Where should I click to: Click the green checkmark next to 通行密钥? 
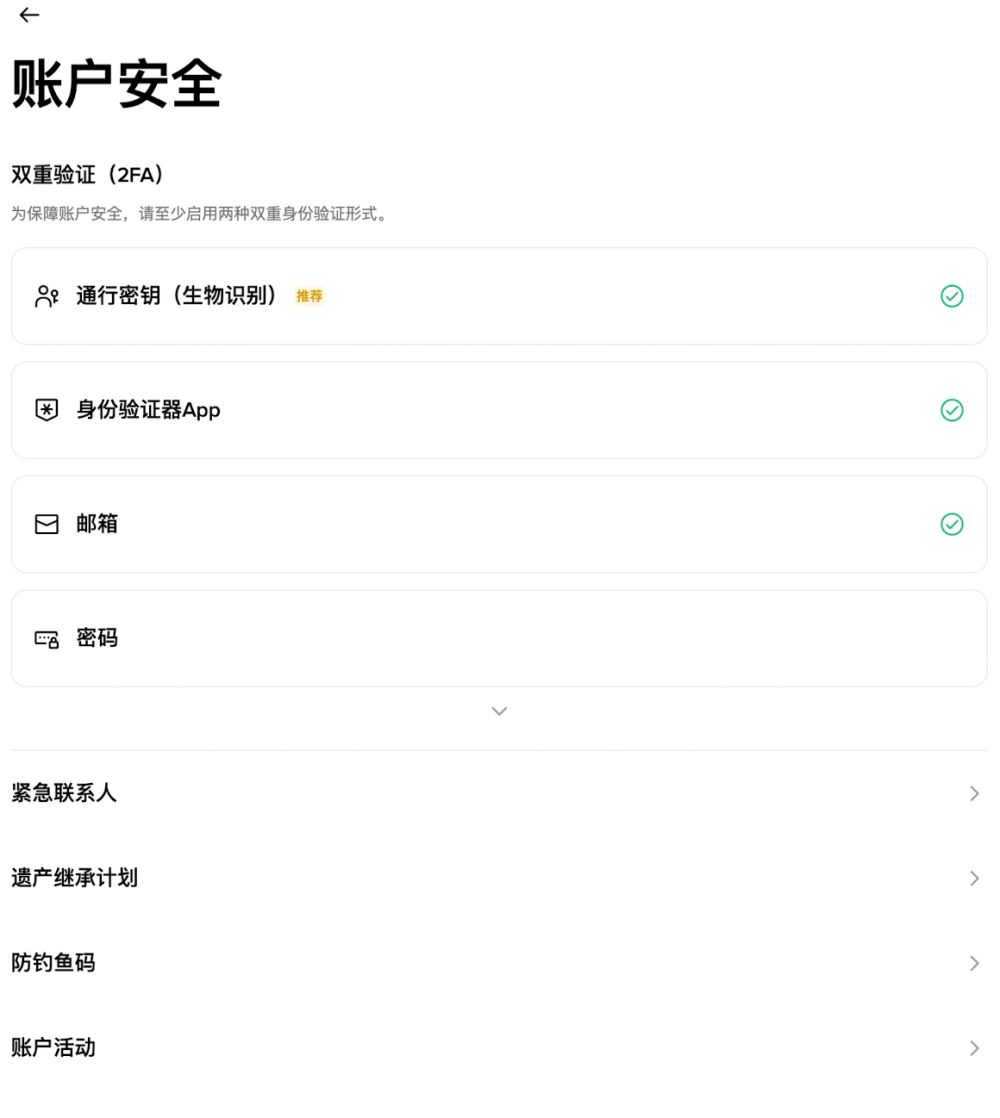click(x=952, y=296)
